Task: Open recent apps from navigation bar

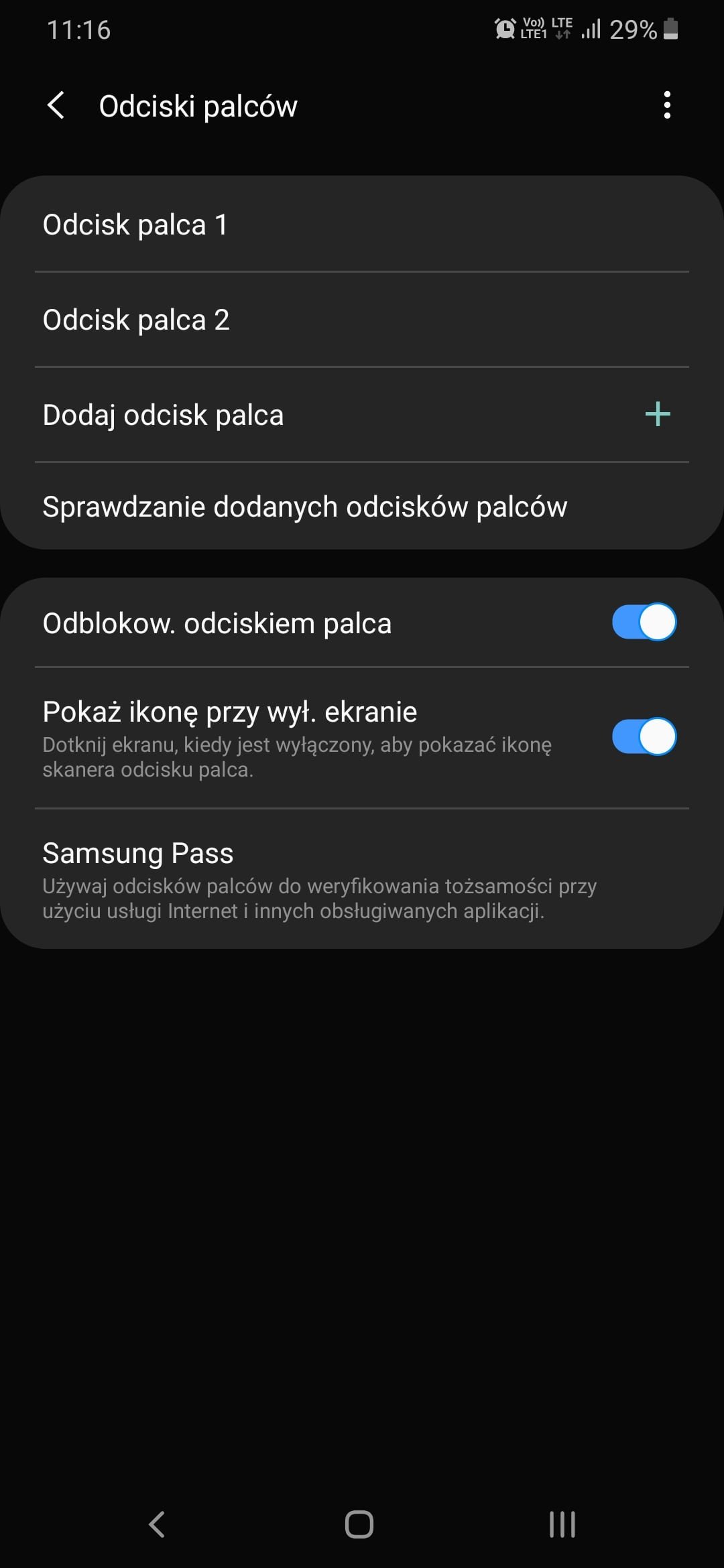Action: (562, 1524)
